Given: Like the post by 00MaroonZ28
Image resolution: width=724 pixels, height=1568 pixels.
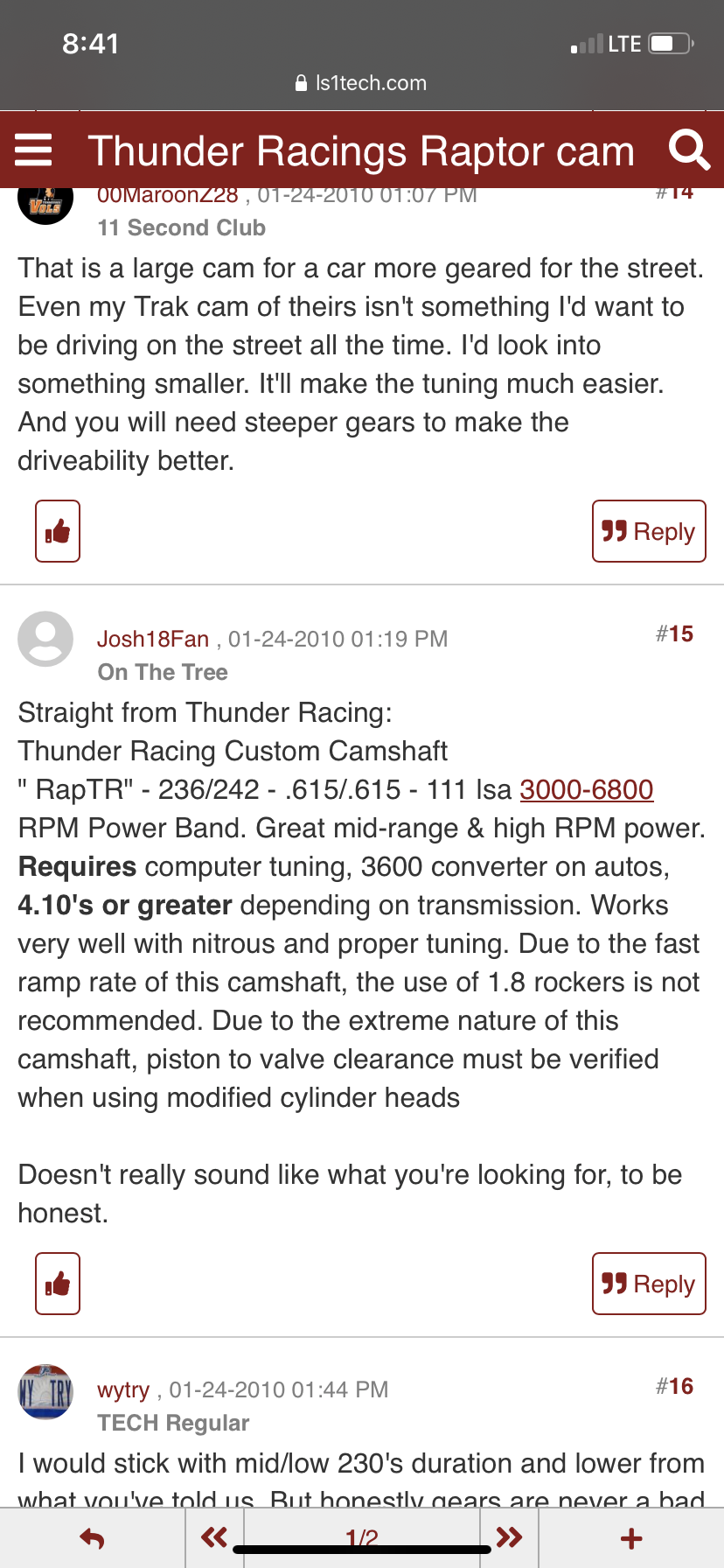Looking at the screenshot, I should (x=58, y=531).
